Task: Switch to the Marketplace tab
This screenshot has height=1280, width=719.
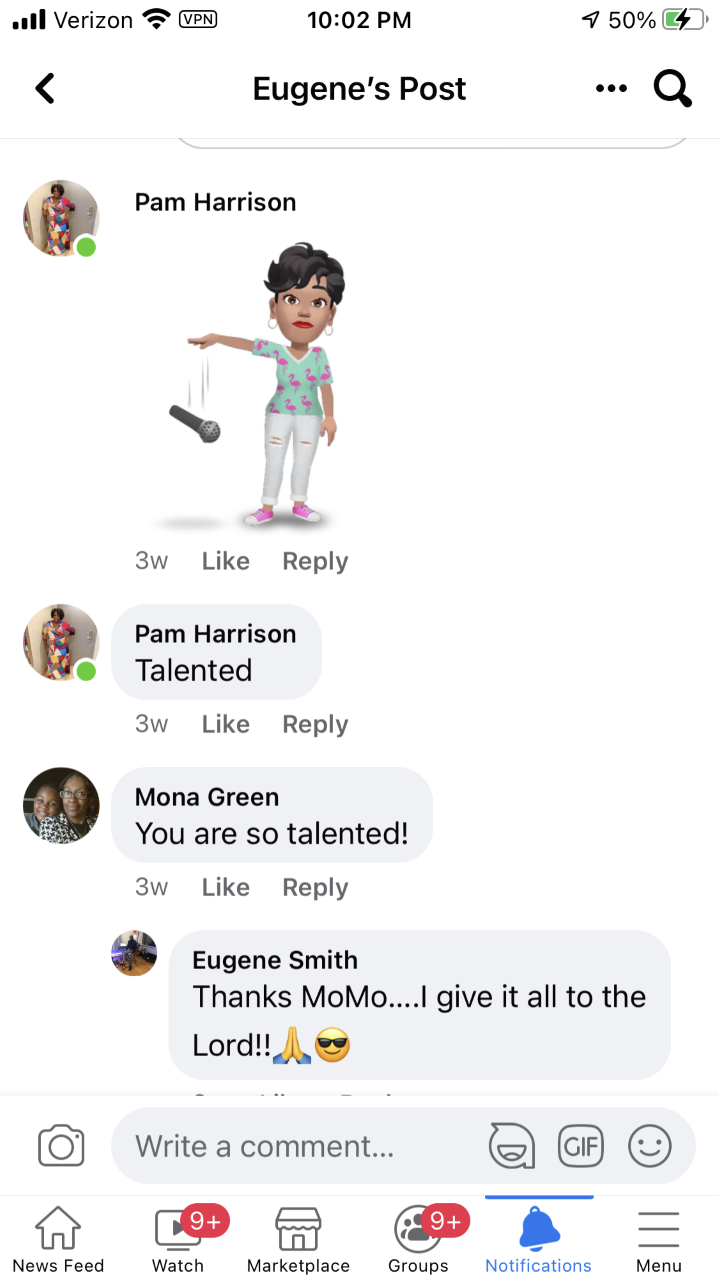Action: (298, 1240)
